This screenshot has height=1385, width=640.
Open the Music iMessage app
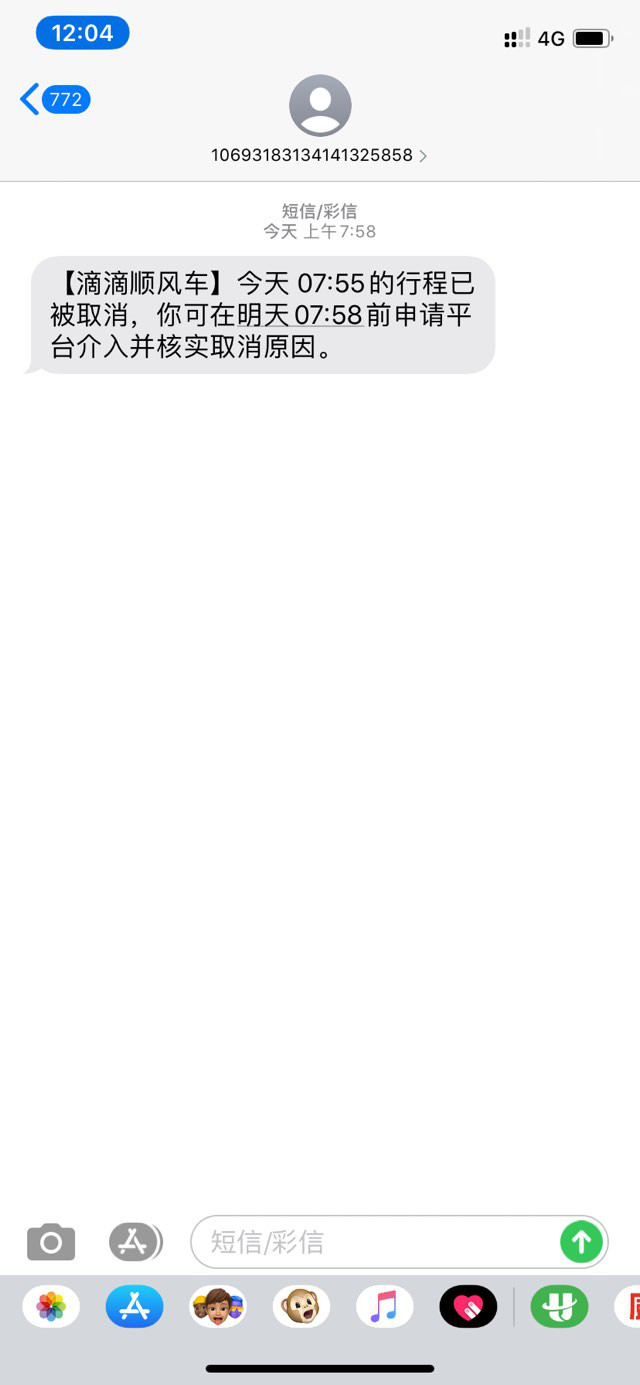[x=384, y=1306]
